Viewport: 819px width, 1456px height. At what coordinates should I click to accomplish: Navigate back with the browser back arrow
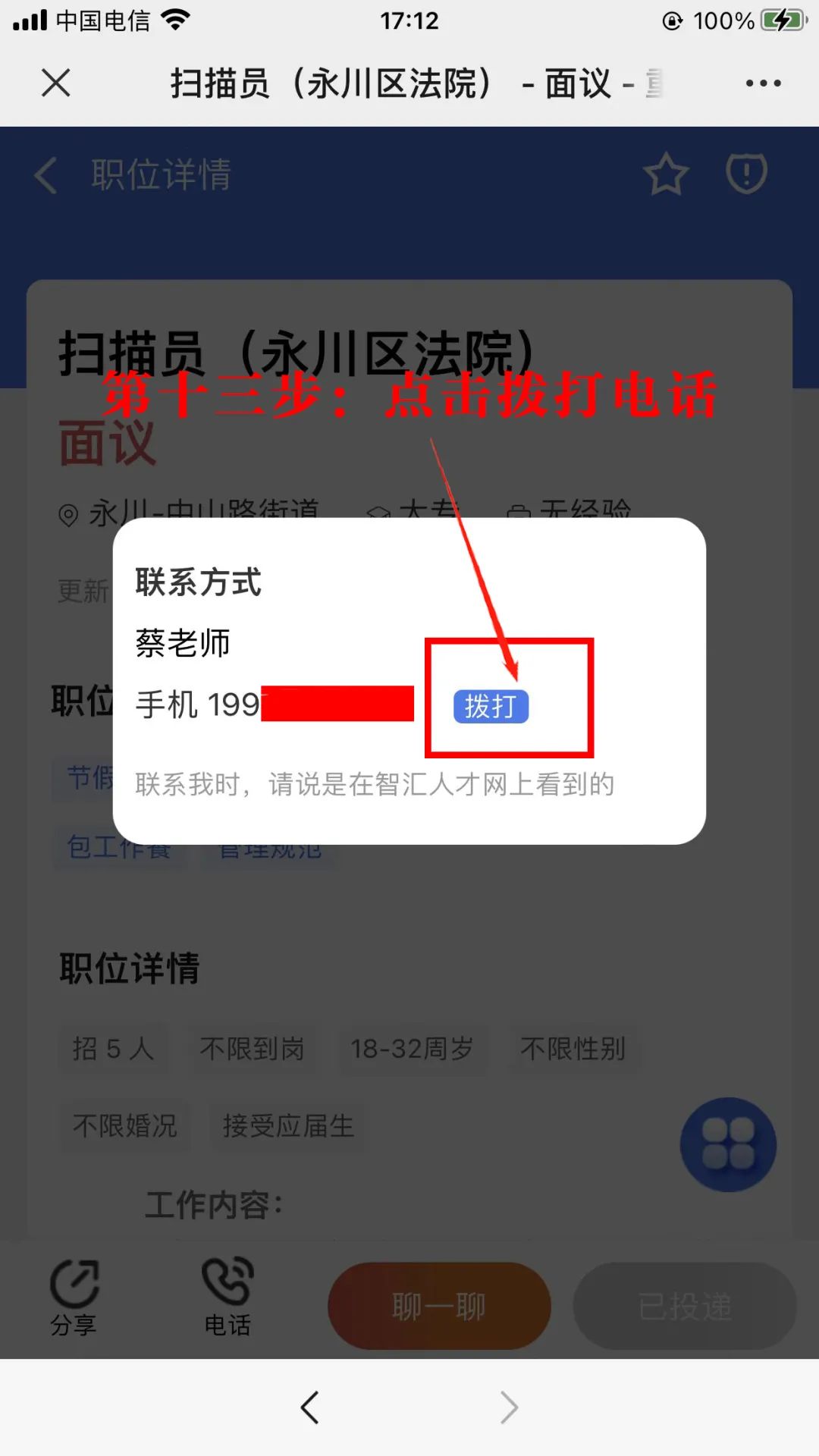pyautogui.click(x=309, y=1407)
